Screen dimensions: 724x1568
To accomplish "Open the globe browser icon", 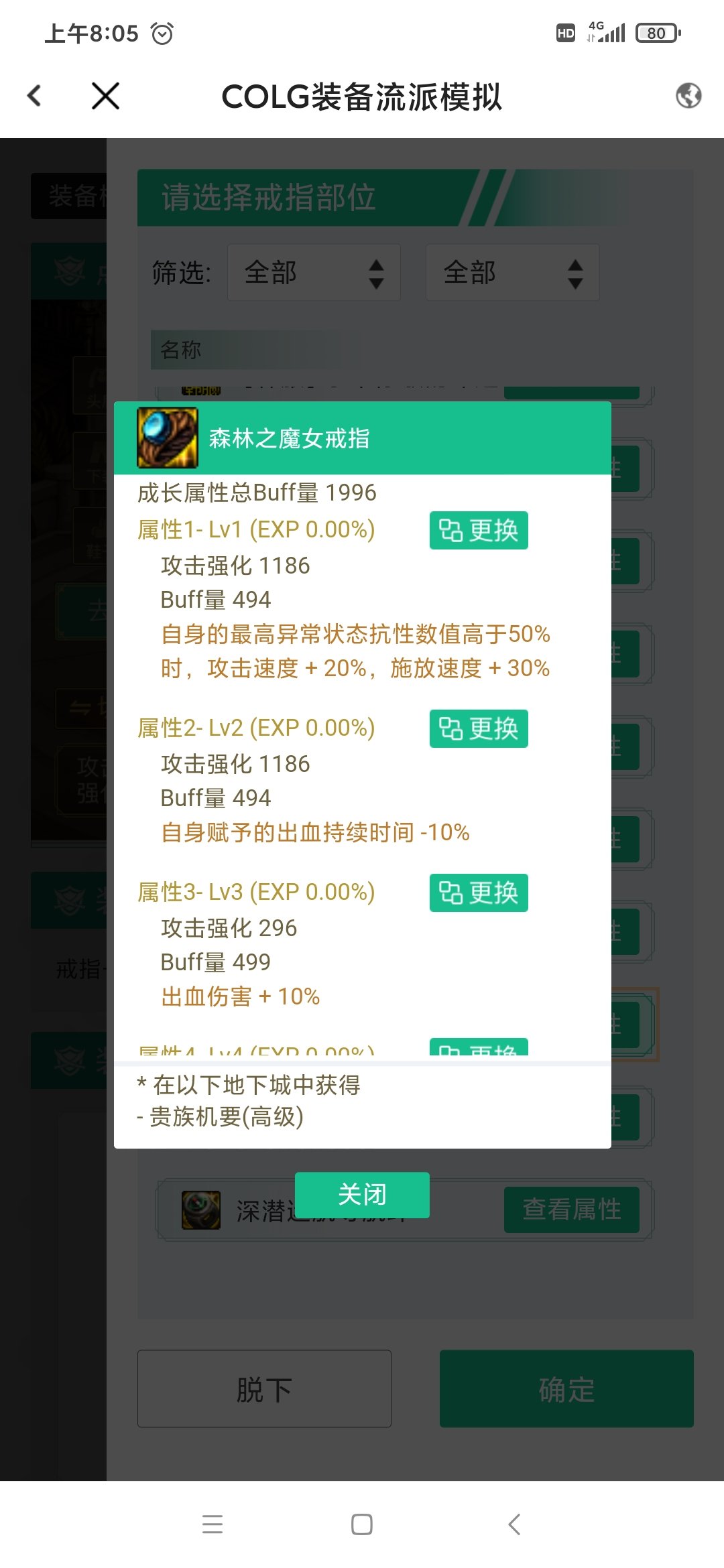I will pos(688,96).
